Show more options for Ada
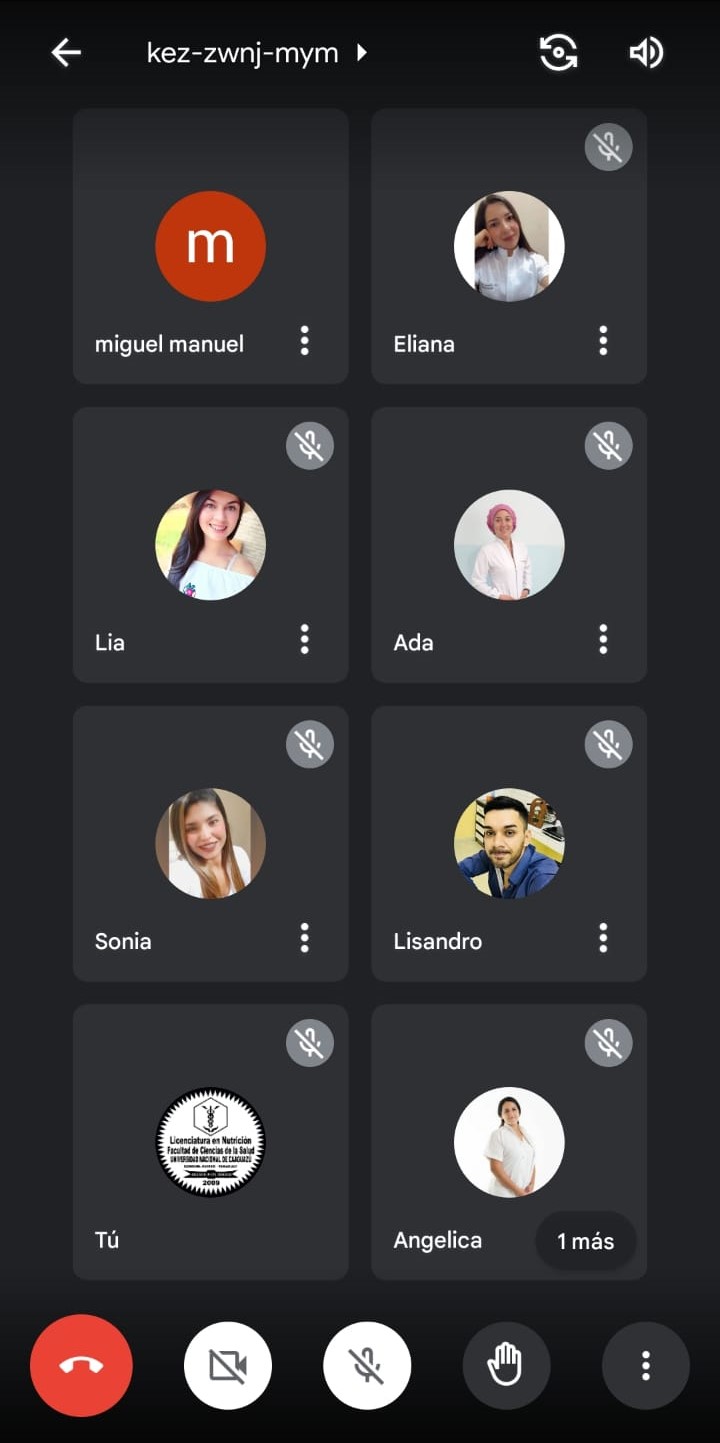This screenshot has width=720, height=1443. pos(603,639)
